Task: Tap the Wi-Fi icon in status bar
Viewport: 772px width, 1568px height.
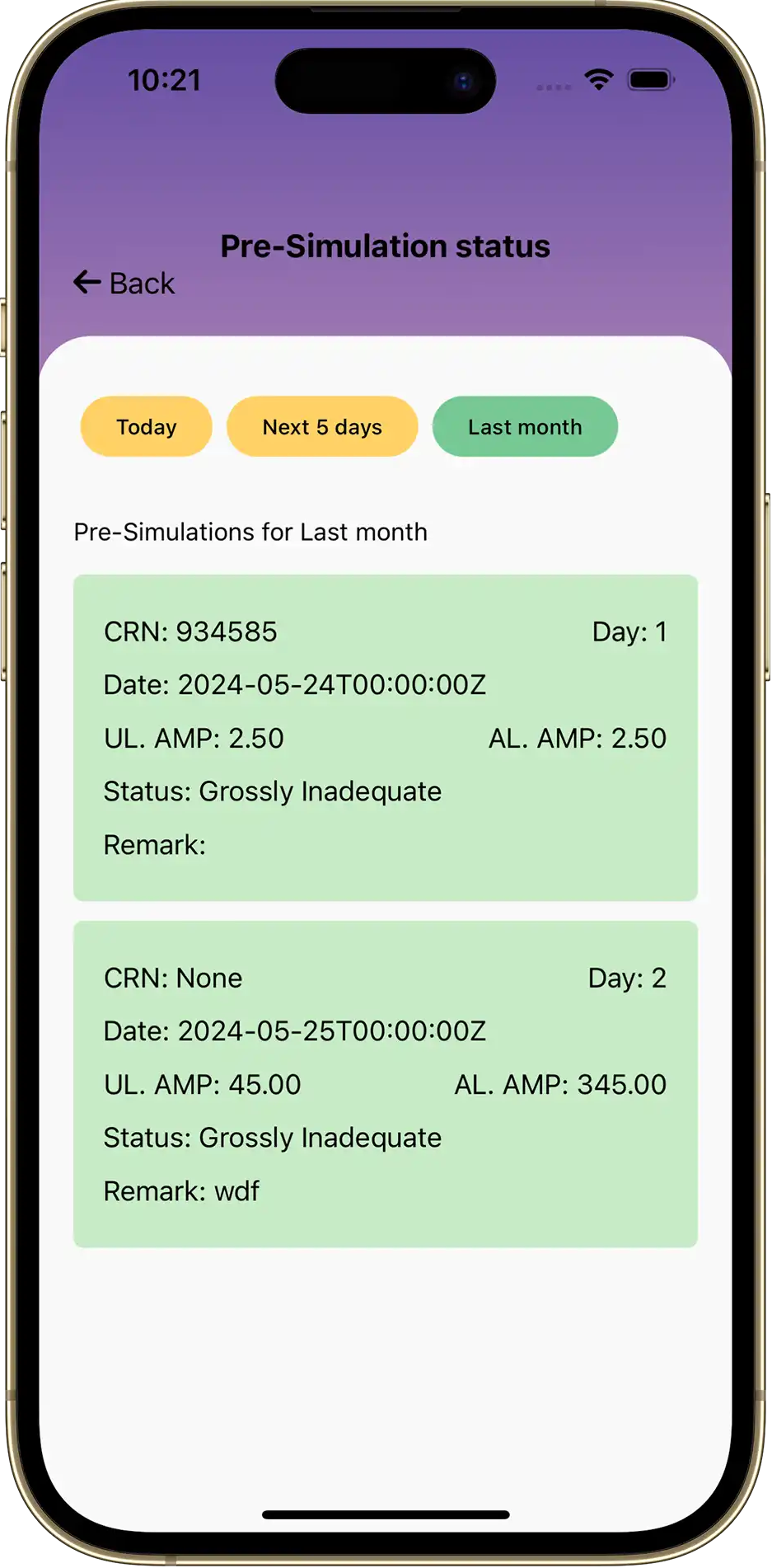Action: click(598, 79)
